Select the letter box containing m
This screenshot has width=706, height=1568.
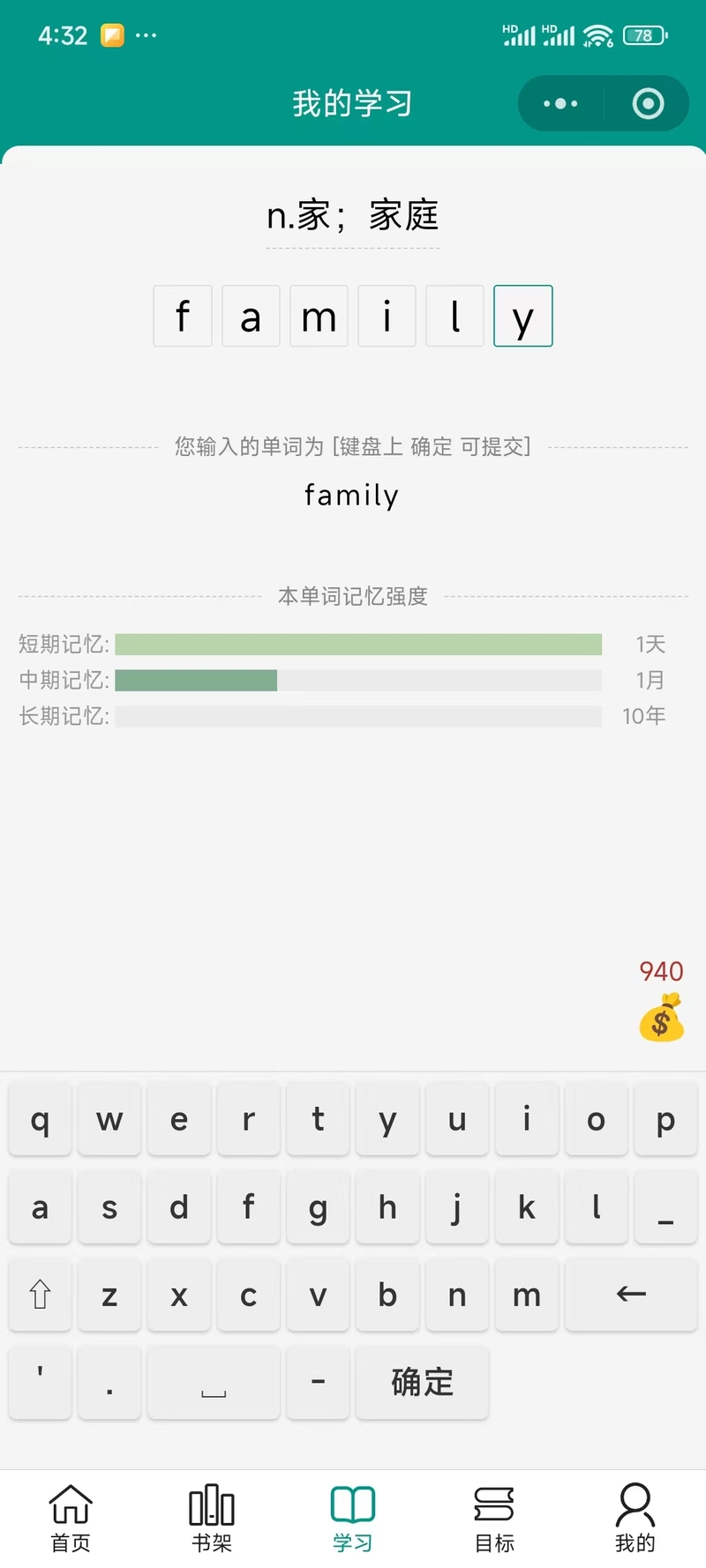(319, 316)
